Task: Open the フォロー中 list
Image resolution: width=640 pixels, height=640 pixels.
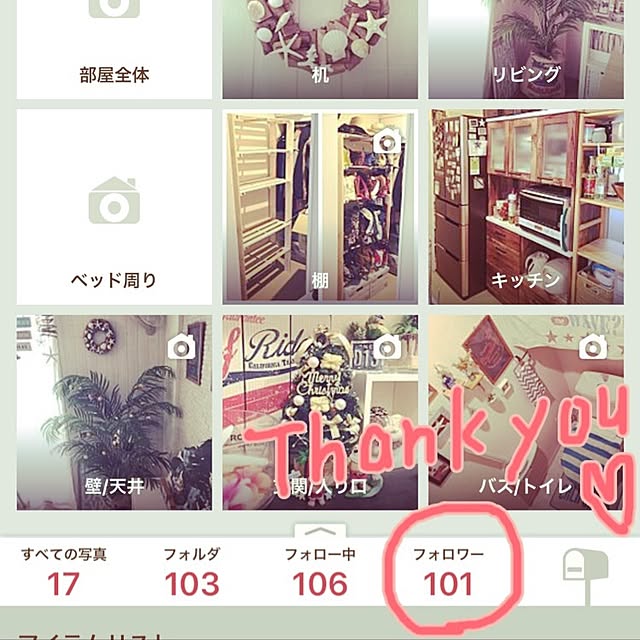Action: (x=320, y=571)
